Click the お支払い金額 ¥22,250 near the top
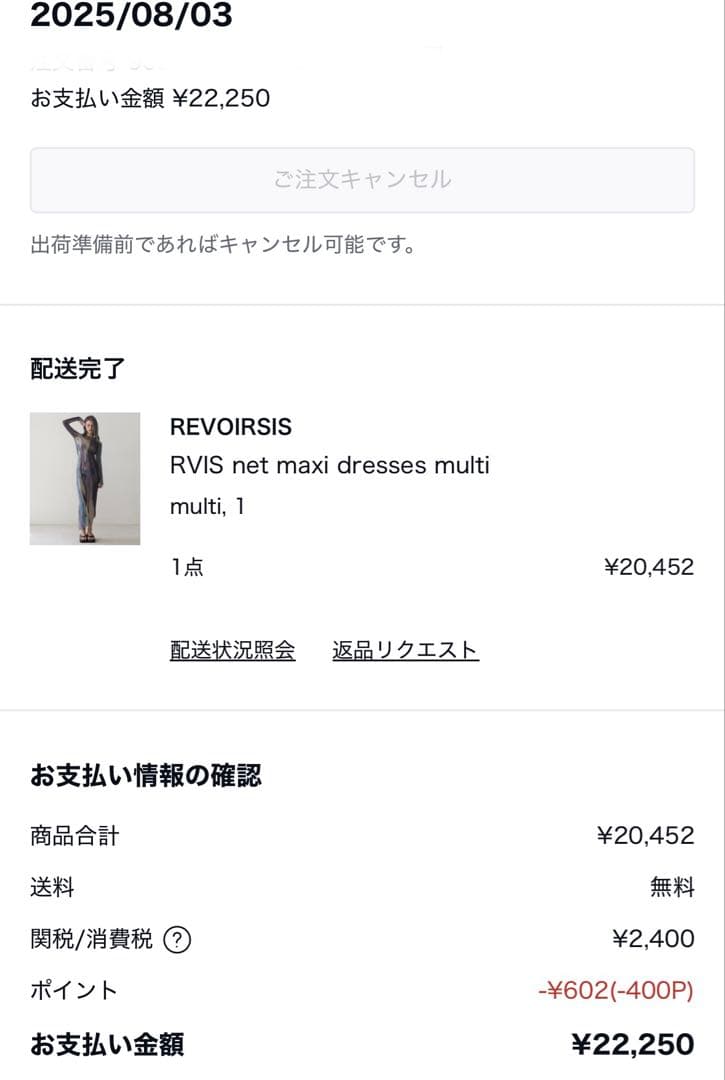 tap(150, 98)
